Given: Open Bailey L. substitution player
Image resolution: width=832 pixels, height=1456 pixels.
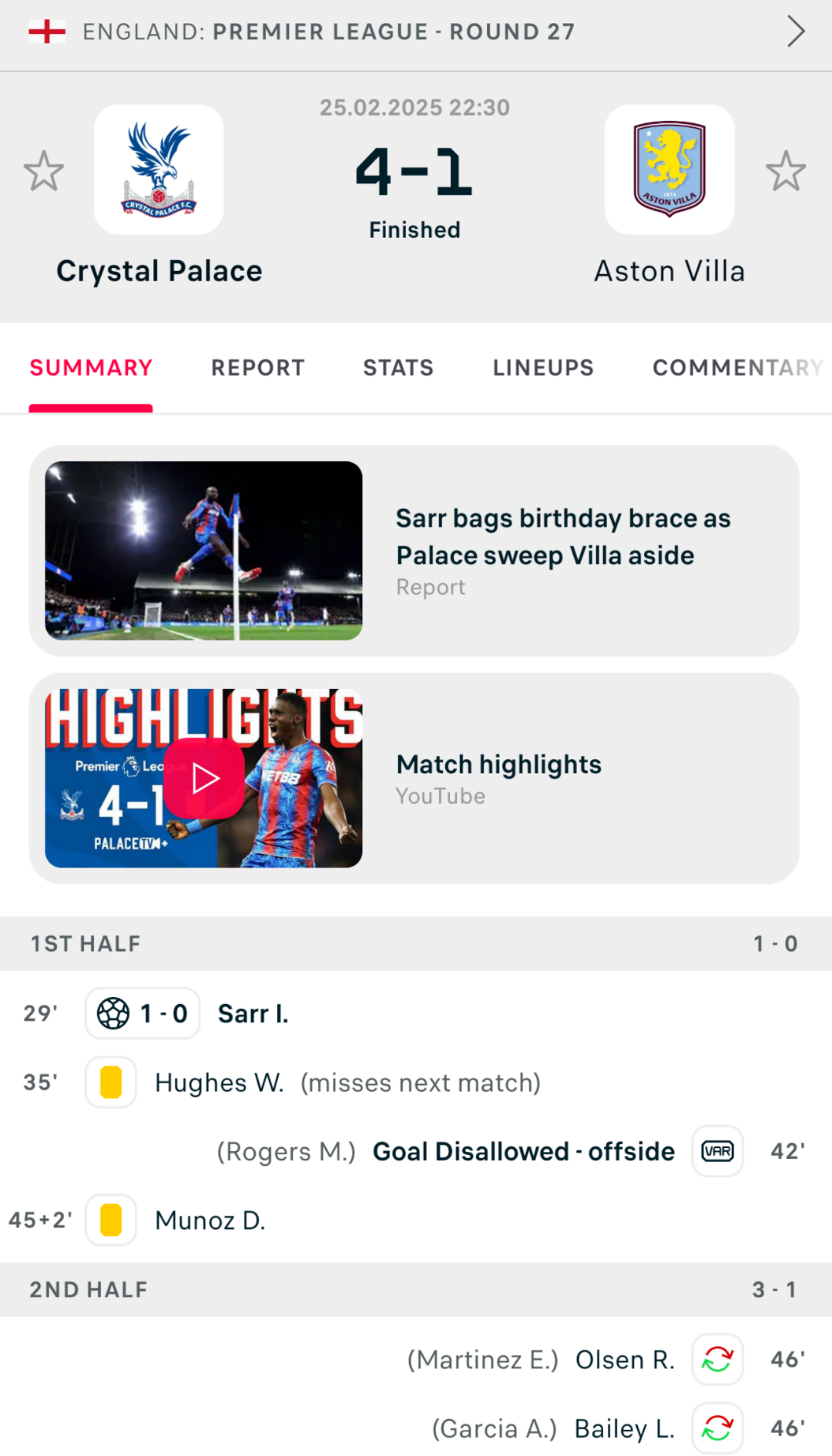Looking at the screenshot, I should pos(624,1429).
